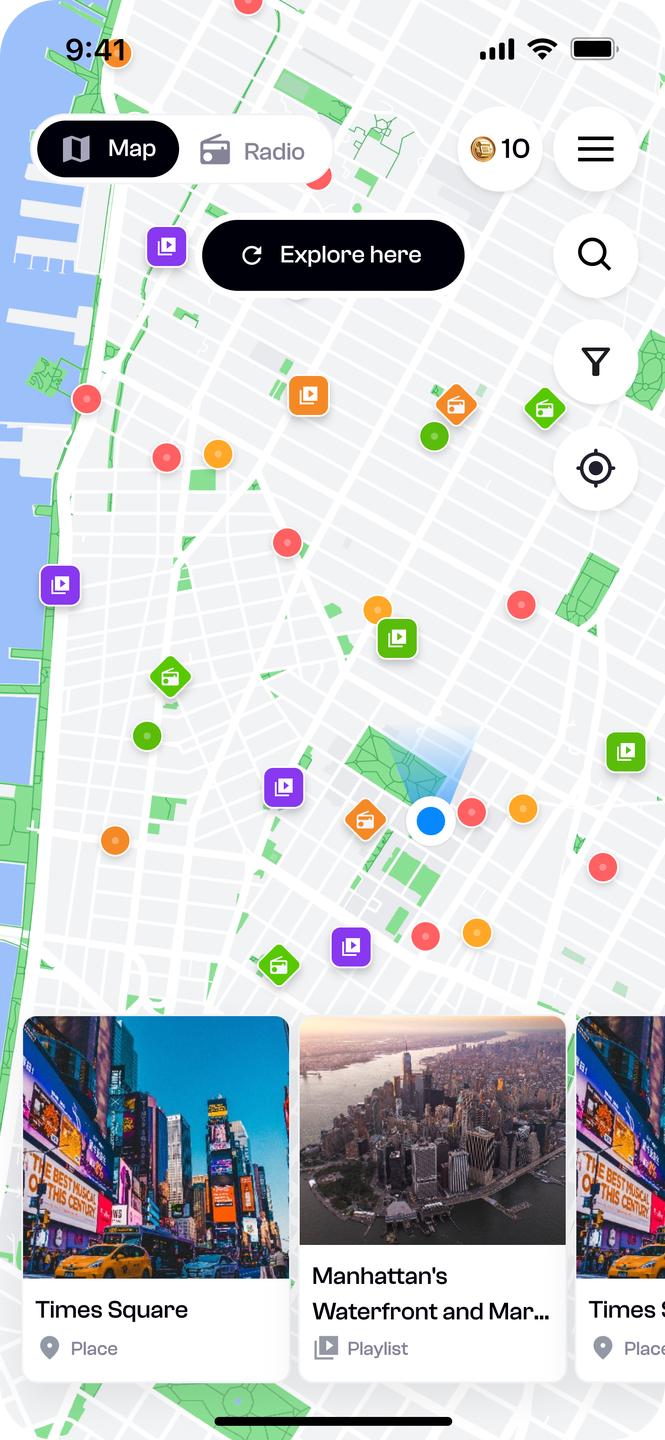Image resolution: width=665 pixels, height=1440 pixels.
Task: Open the map filter funnel
Action: [595, 361]
